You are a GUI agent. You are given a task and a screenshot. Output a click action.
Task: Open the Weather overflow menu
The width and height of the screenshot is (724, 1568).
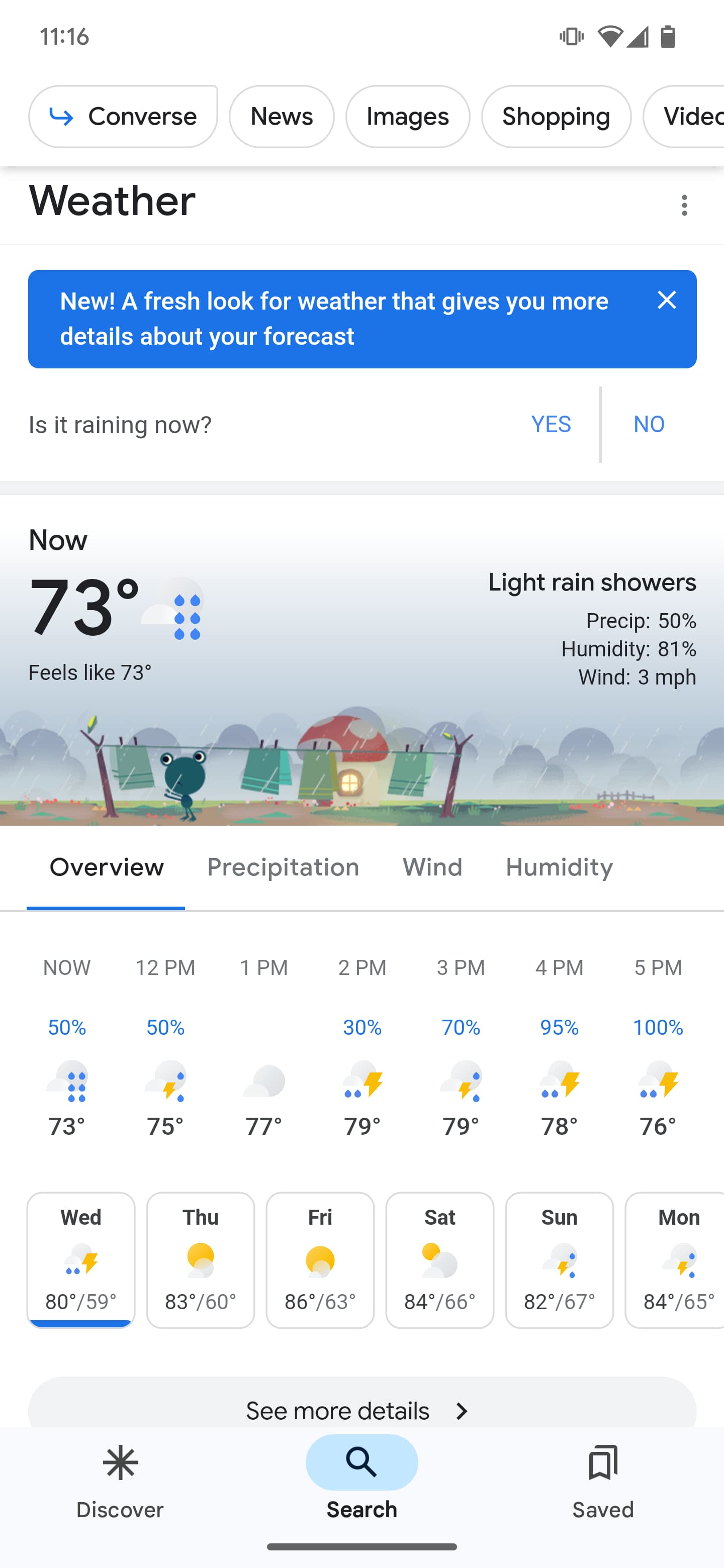pyautogui.click(x=684, y=206)
